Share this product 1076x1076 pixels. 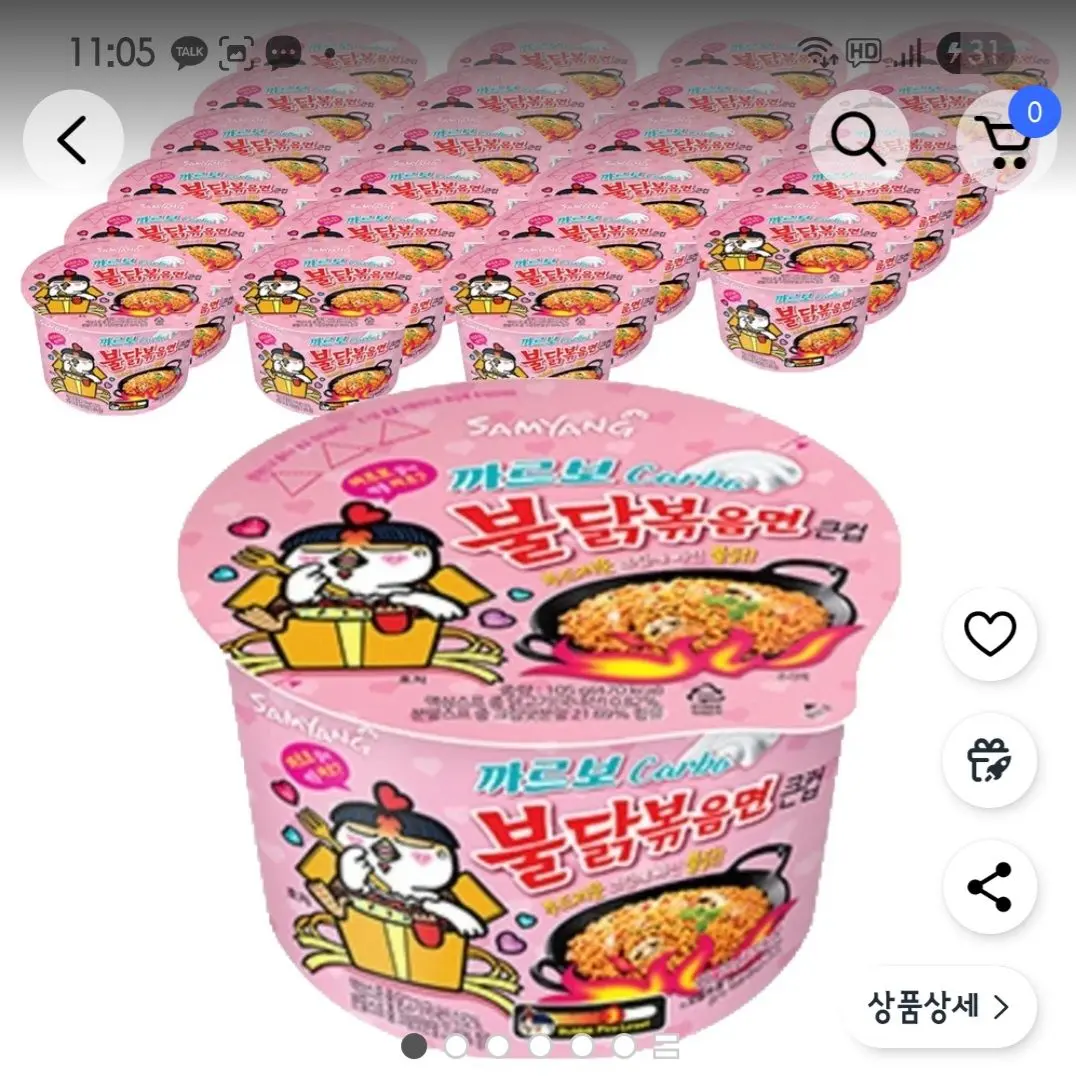point(989,888)
